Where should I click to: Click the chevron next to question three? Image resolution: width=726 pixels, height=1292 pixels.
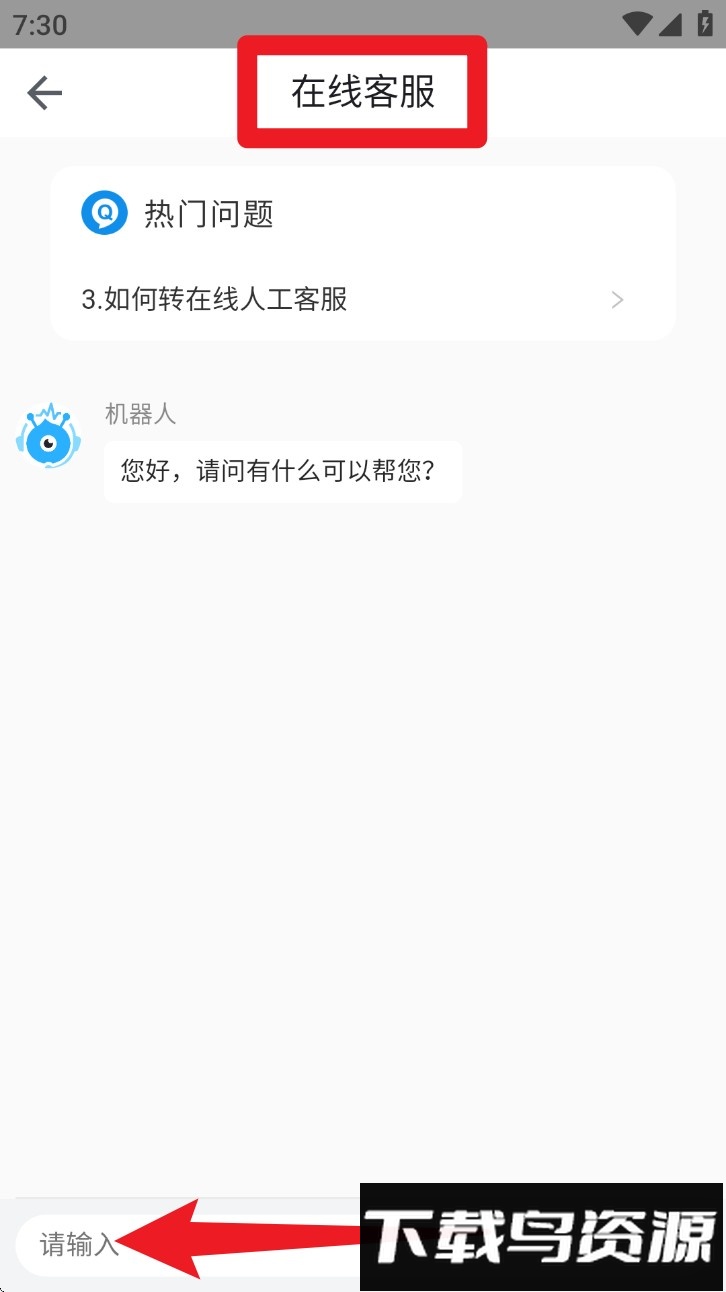[x=617, y=299]
